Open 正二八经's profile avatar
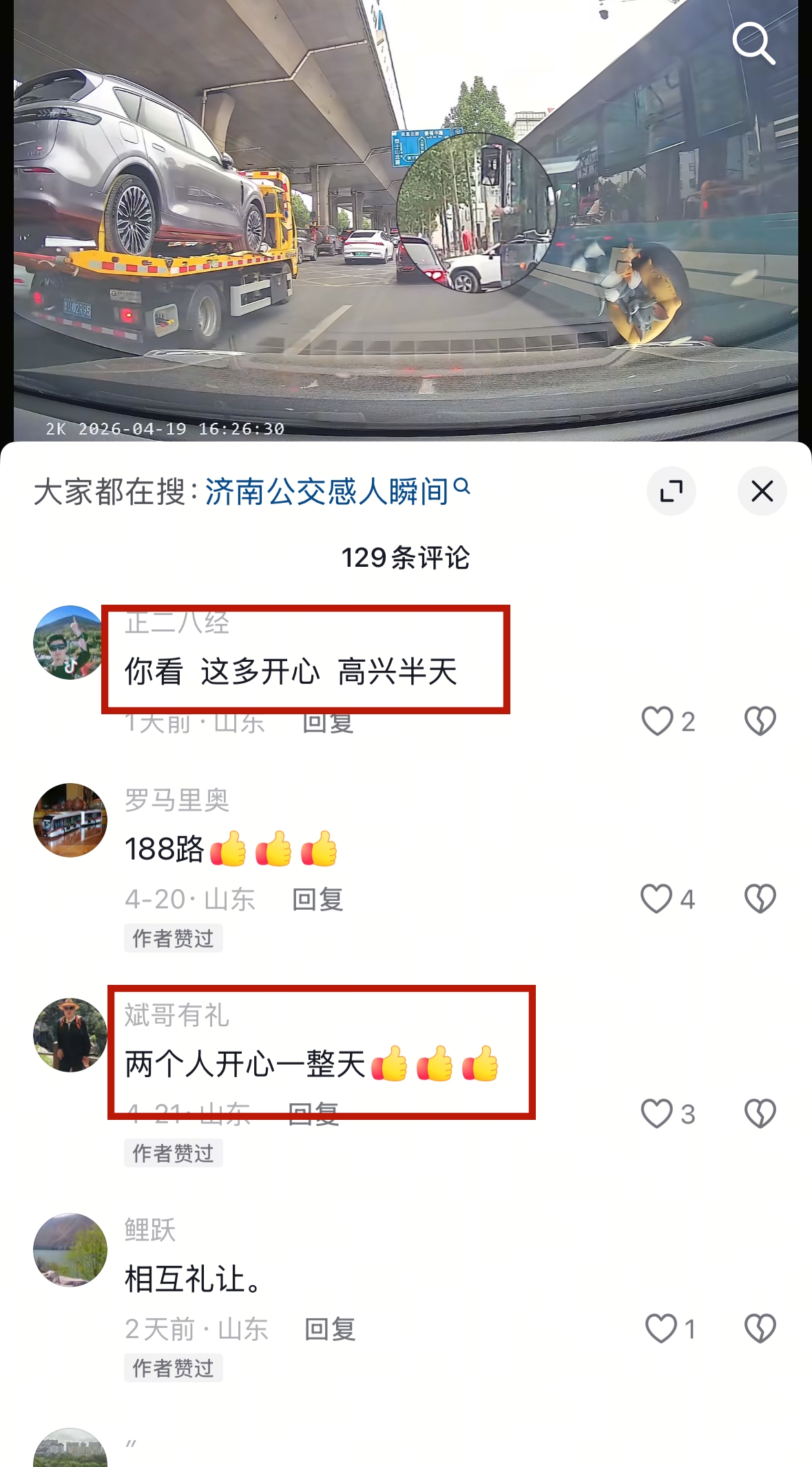This screenshot has height=1467, width=812. (x=69, y=643)
